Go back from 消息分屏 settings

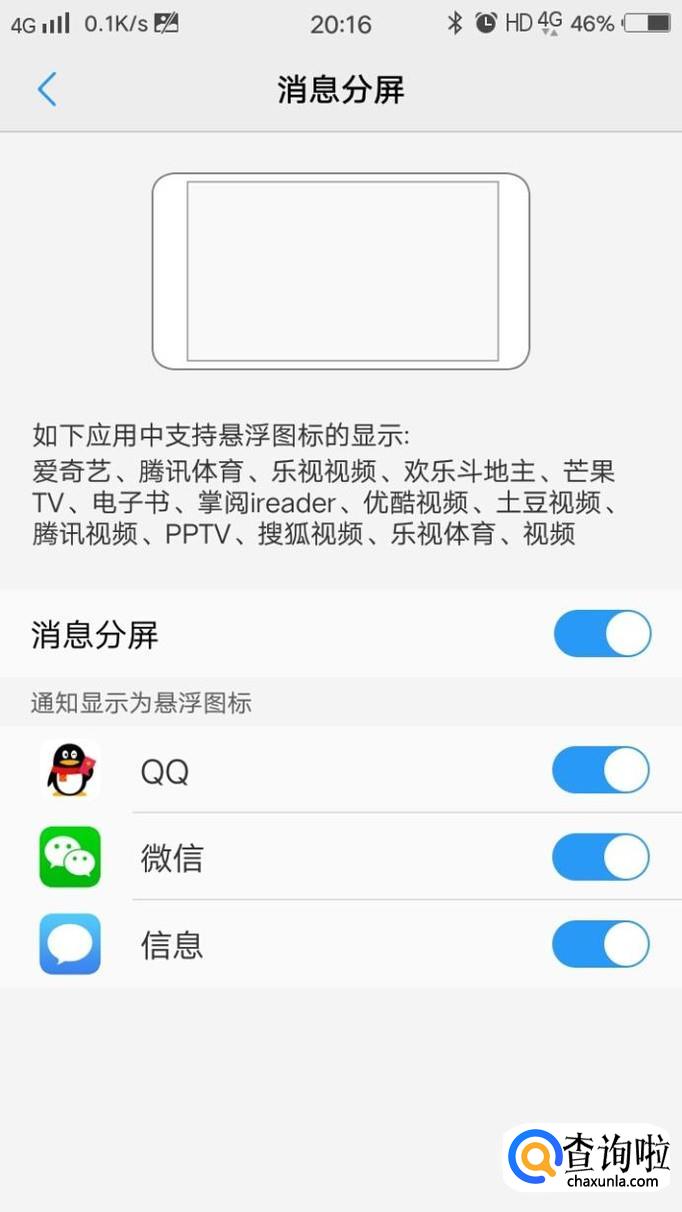pyautogui.click(x=47, y=90)
